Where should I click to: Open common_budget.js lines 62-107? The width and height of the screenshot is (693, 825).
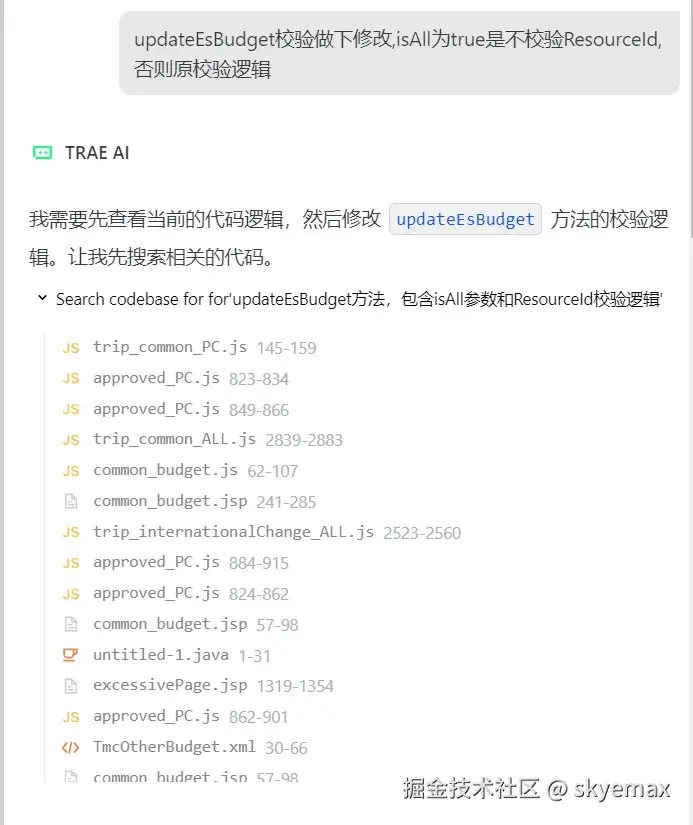coord(165,471)
